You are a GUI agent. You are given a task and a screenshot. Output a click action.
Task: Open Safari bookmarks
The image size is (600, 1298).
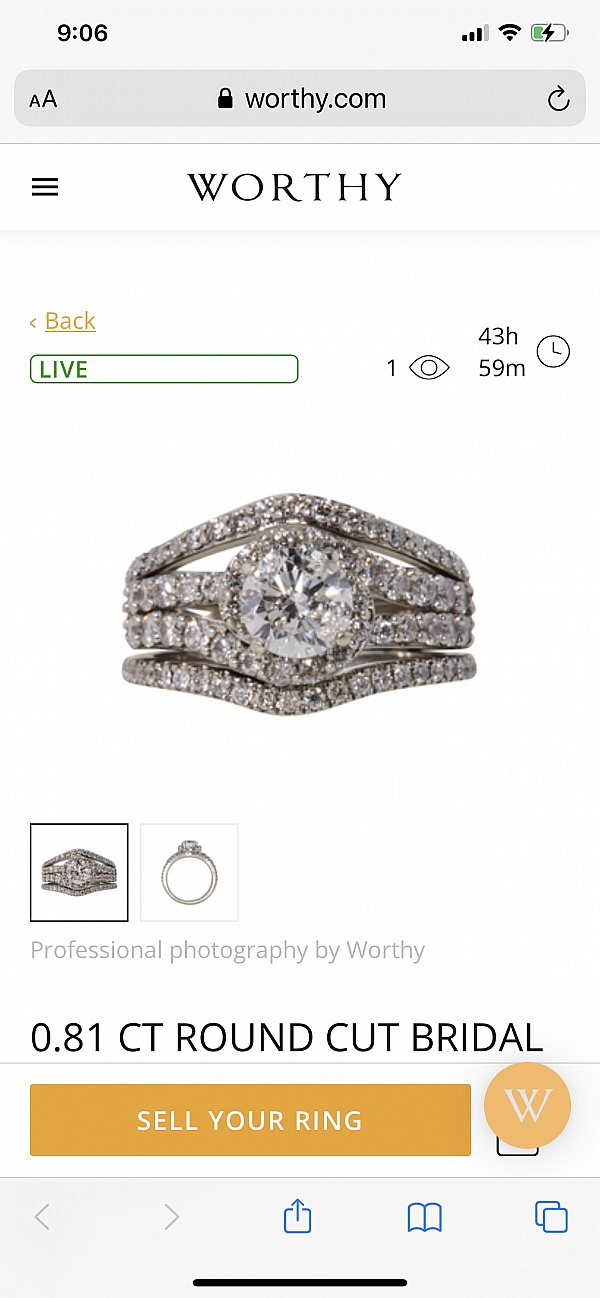(425, 1216)
